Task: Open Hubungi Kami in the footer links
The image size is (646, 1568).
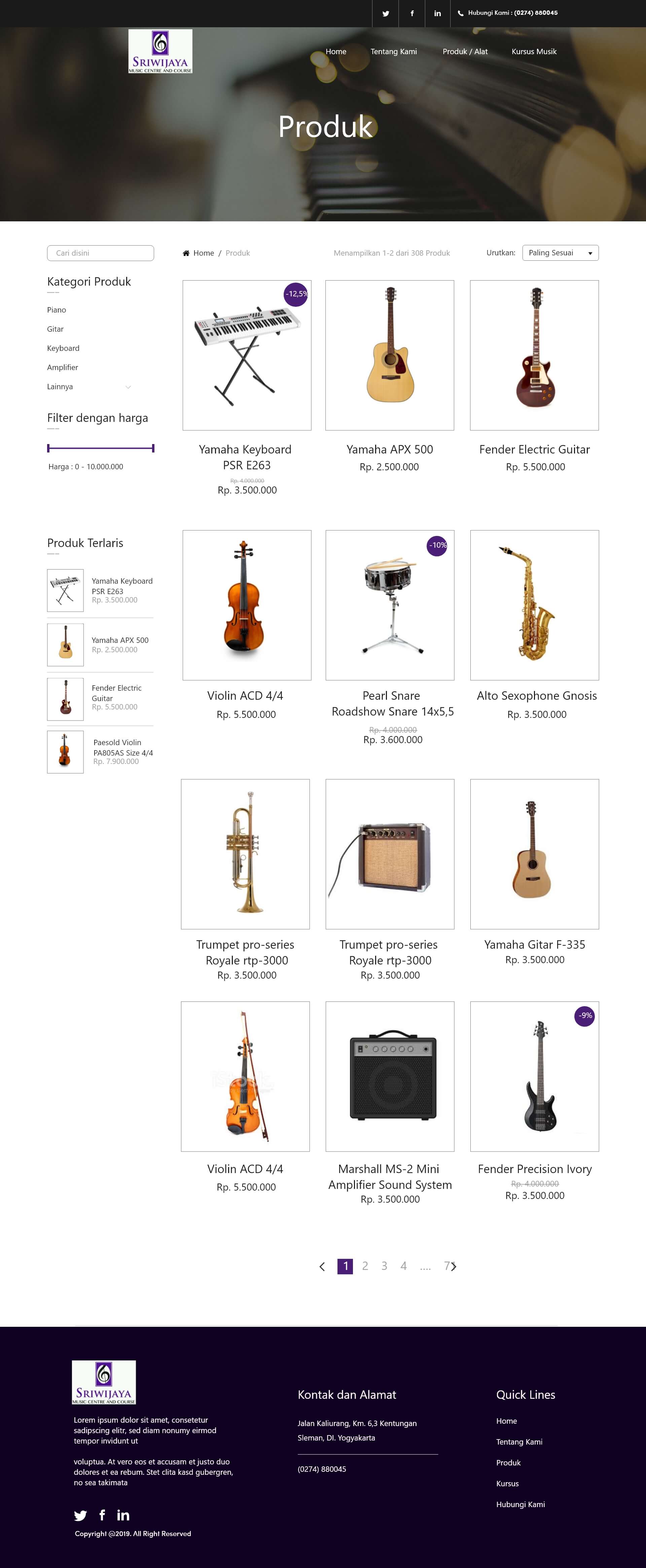Action: [520, 1504]
